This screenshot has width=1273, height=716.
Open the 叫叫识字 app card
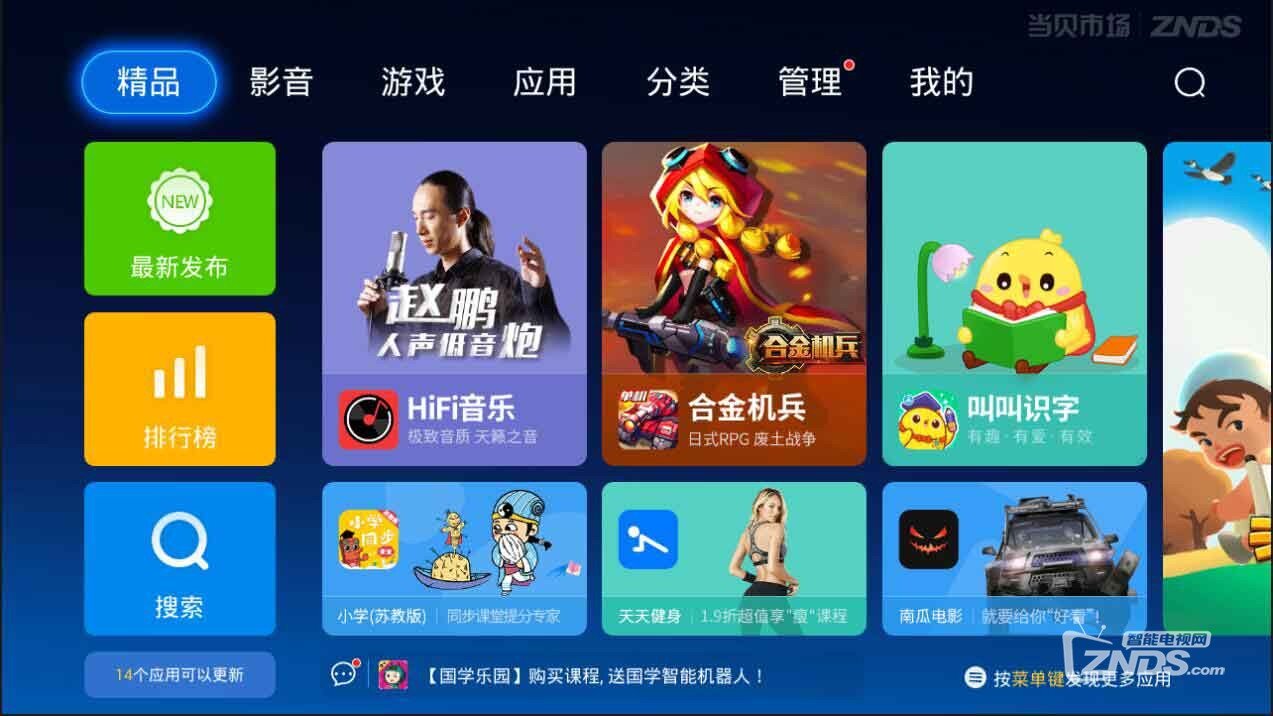click(1014, 304)
